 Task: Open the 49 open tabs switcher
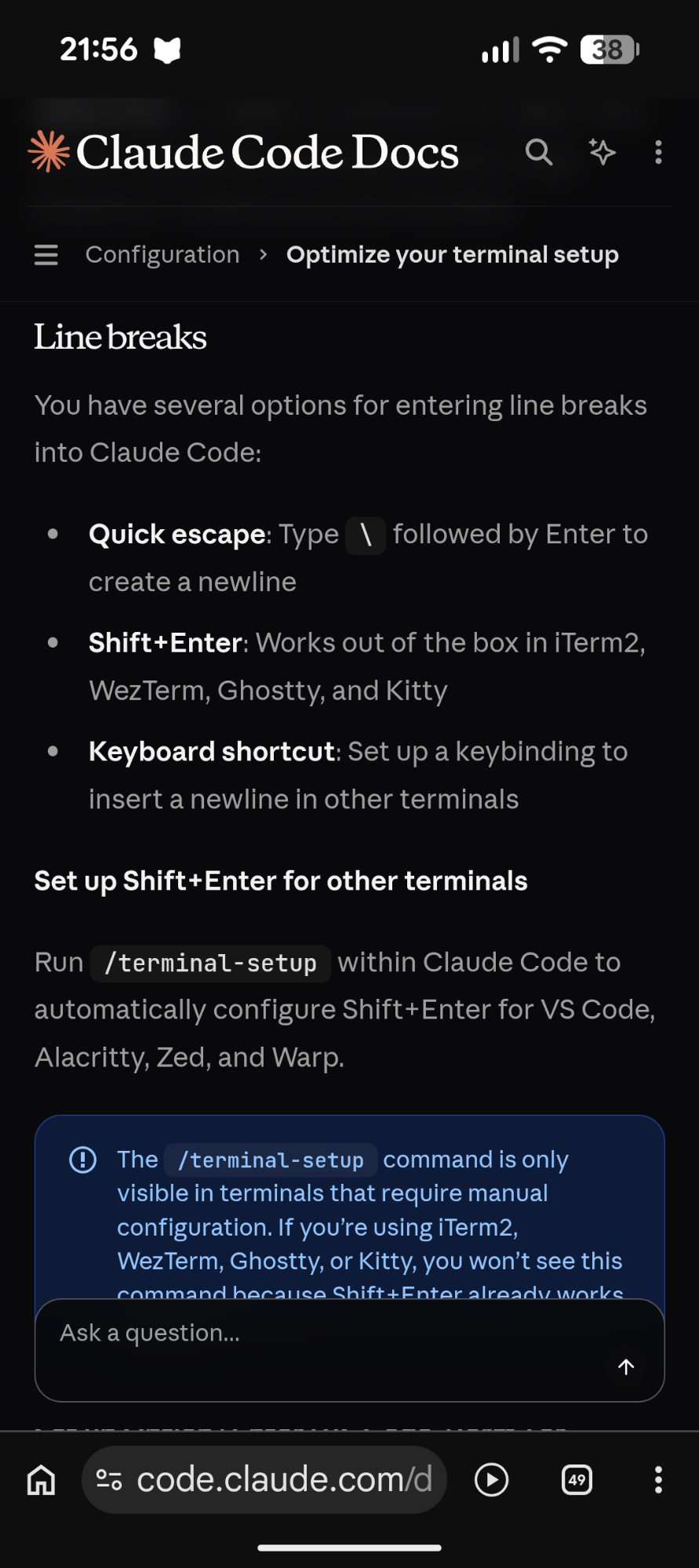577,1480
